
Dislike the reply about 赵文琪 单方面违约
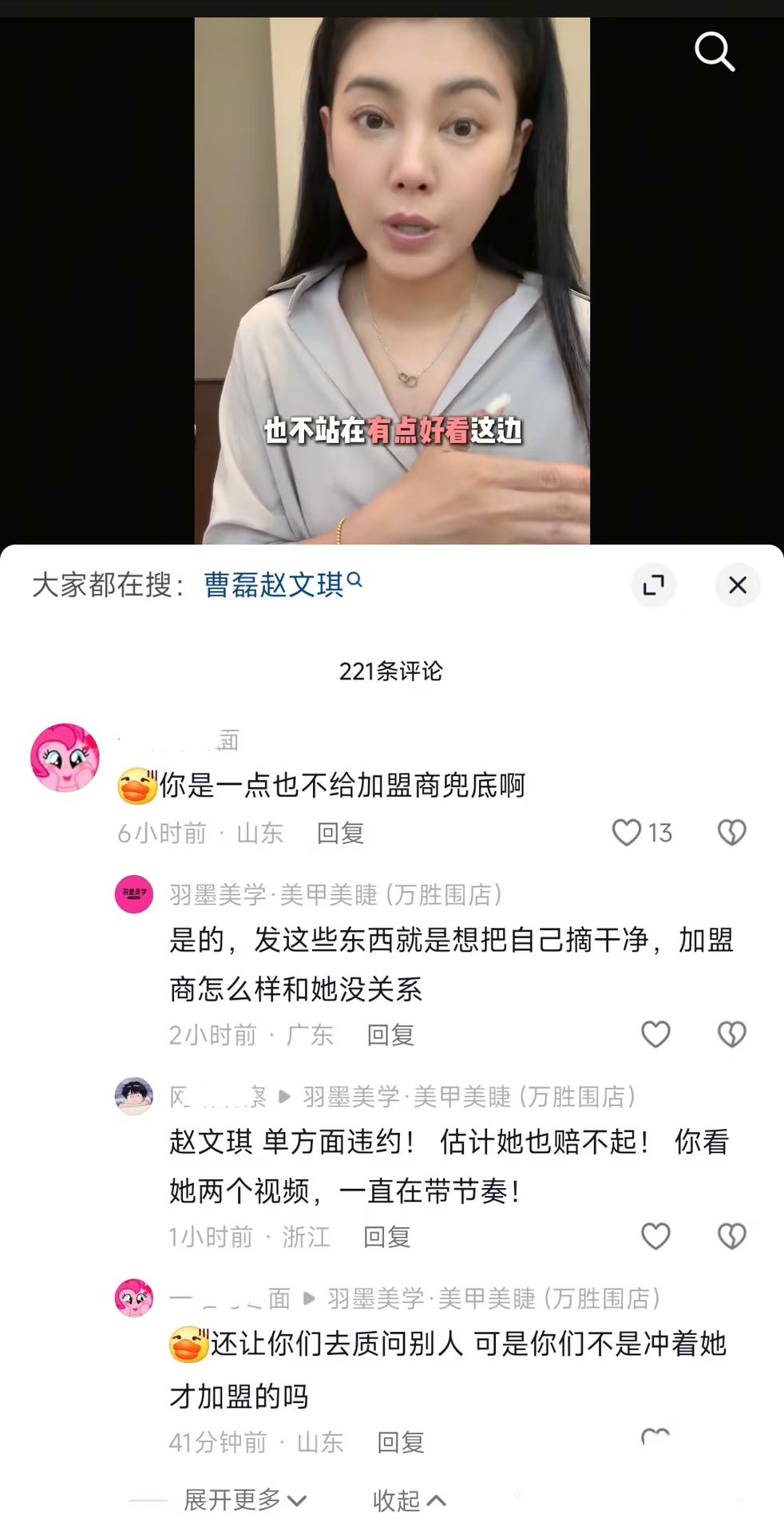(731, 1237)
